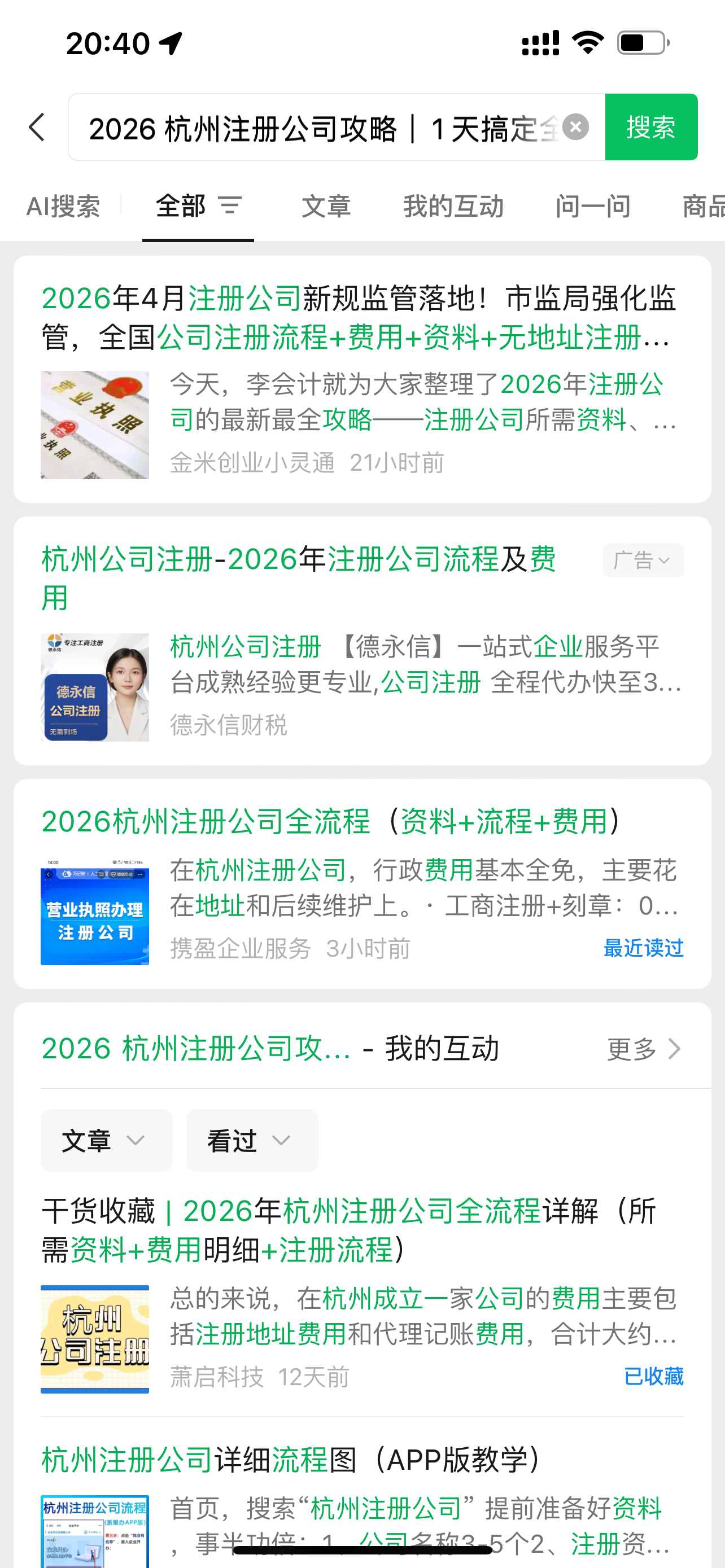View 更多 of 我的互动 results
The image size is (725, 1568).
point(643,1049)
